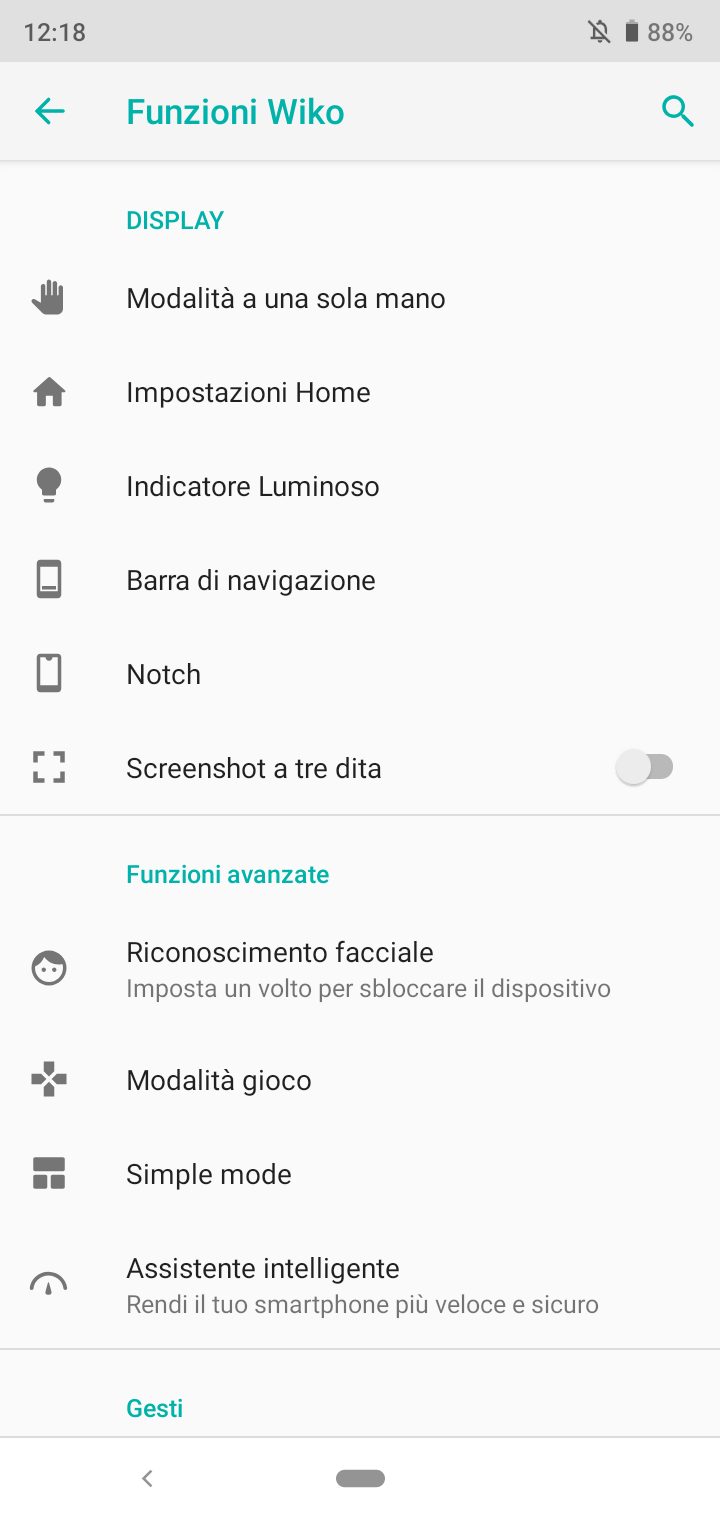
Task: Tap the system back button
Action: click(x=147, y=1478)
